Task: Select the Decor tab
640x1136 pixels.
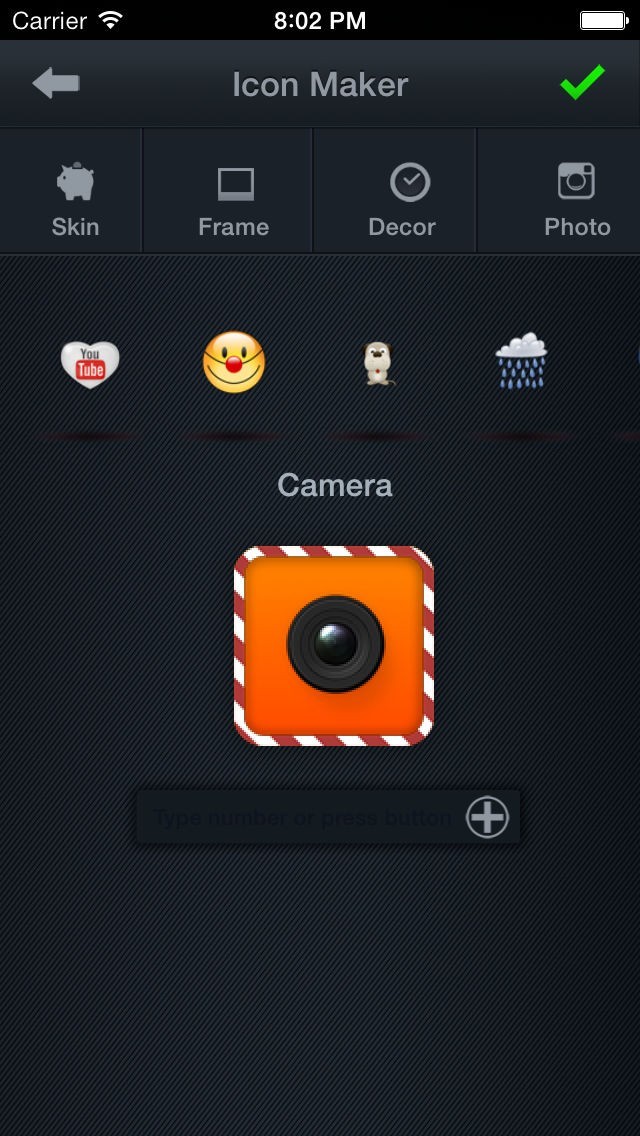Action: point(403,200)
